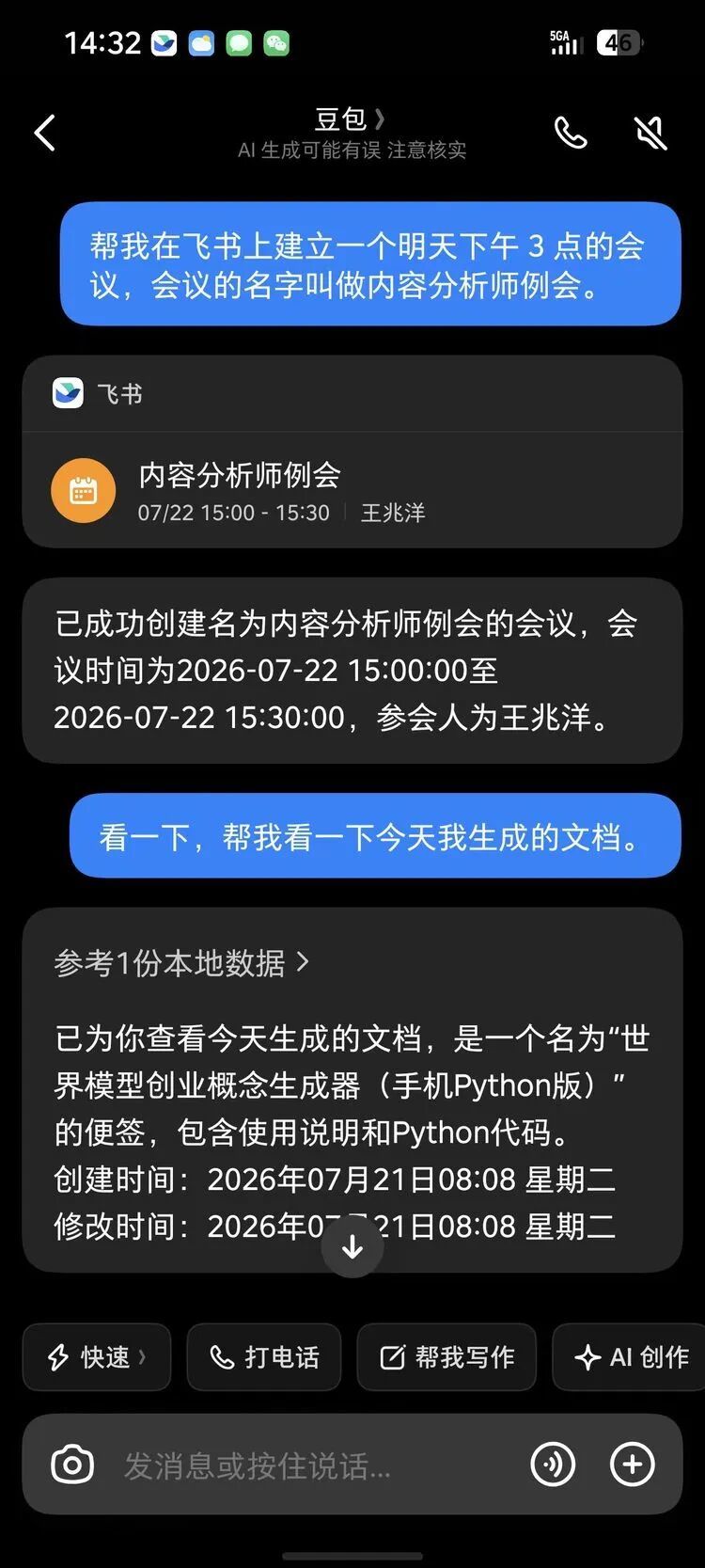Tap the voice input icon in the input bar
Image resolution: width=705 pixels, height=1568 pixels.
pos(553,1465)
